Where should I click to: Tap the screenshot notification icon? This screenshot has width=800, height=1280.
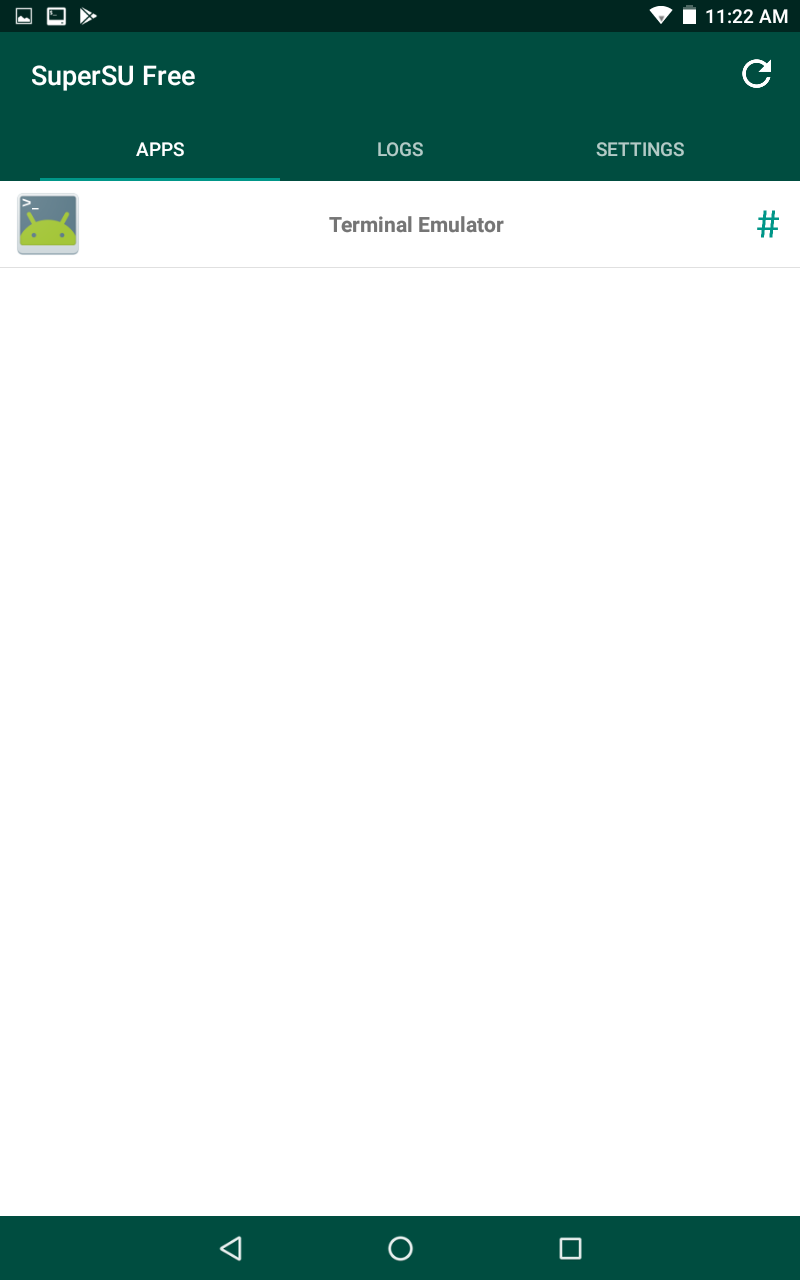click(54, 16)
